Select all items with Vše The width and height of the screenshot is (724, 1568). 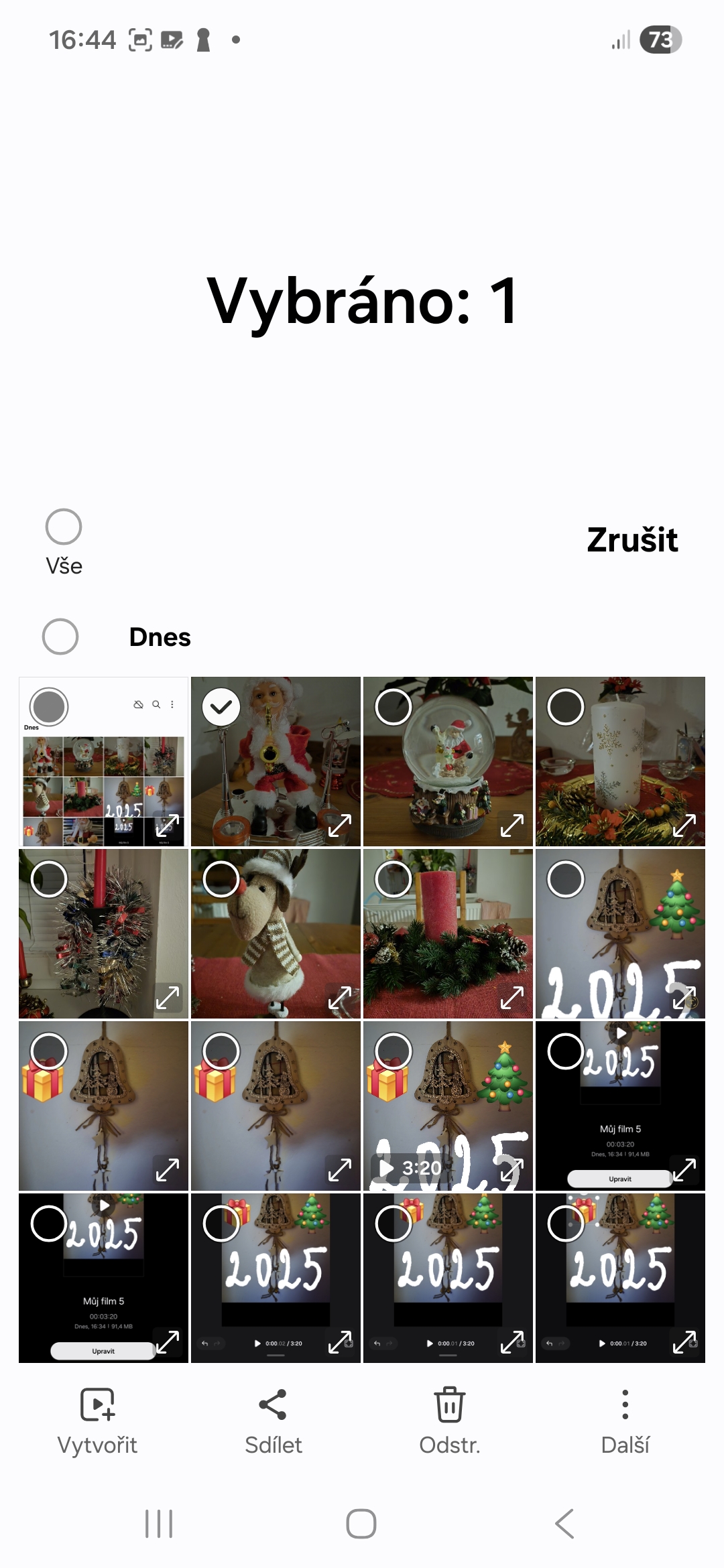(64, 527)
